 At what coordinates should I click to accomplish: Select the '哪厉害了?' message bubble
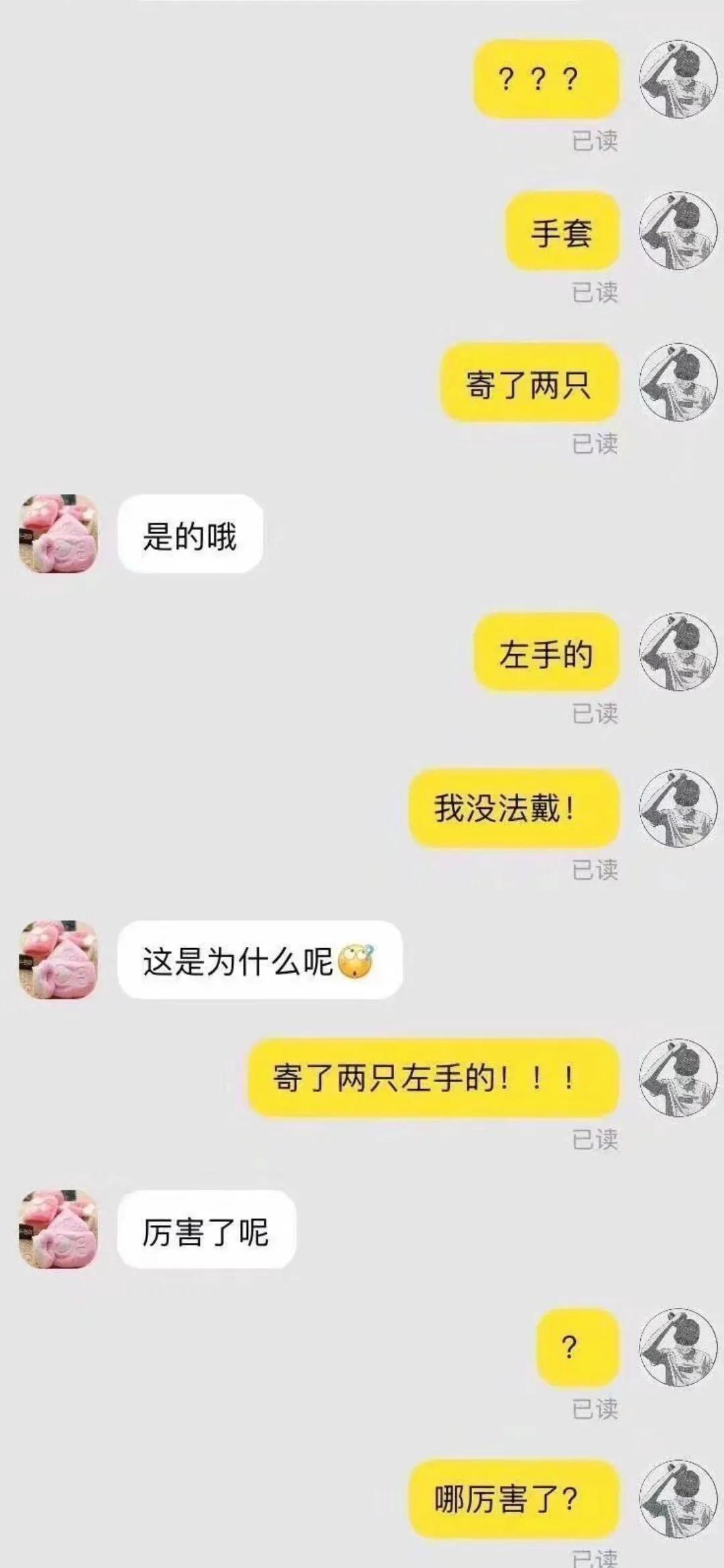(516, 1498)
